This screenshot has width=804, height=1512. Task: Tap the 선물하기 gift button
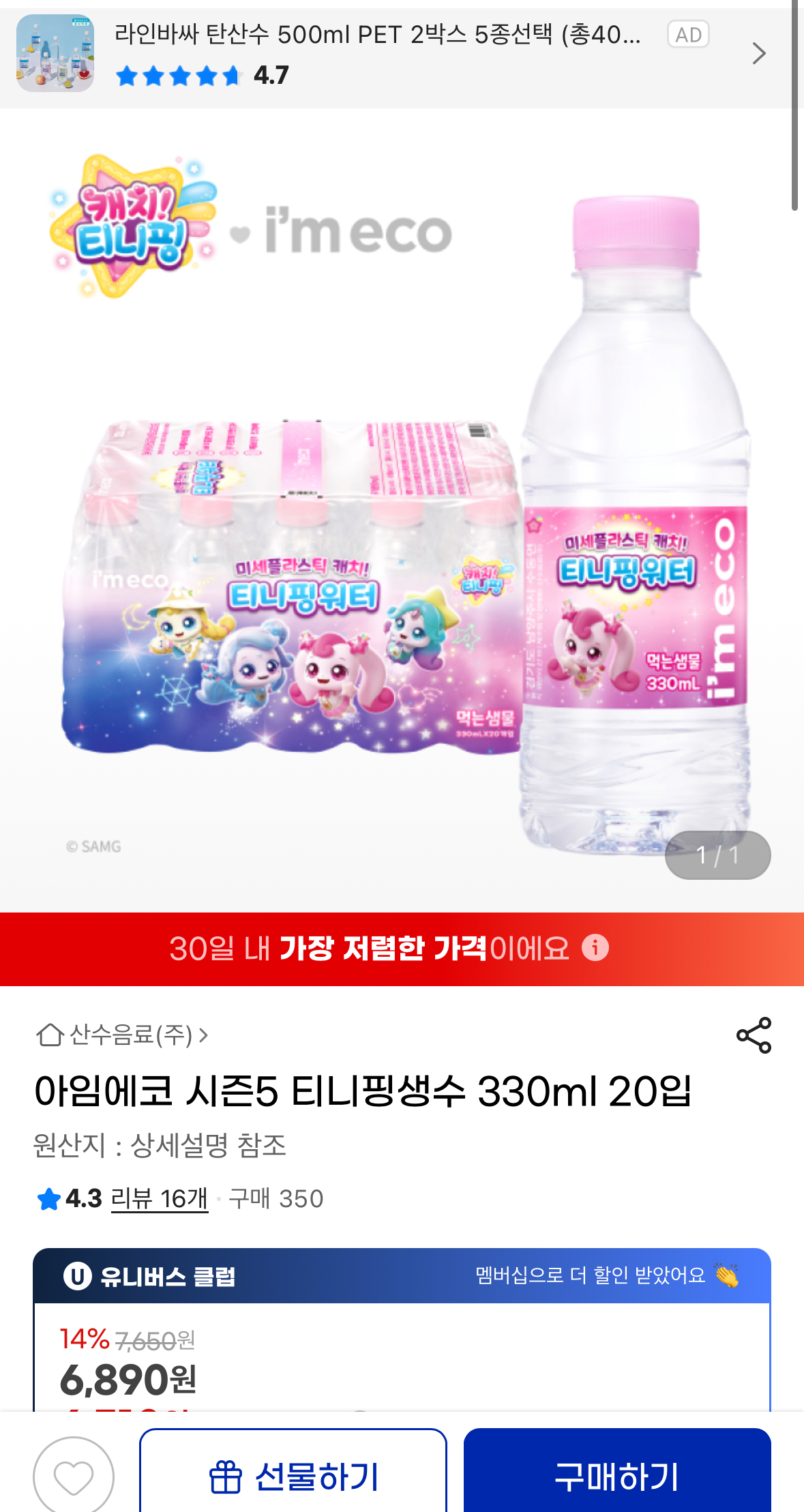[x=293, y=1477]
